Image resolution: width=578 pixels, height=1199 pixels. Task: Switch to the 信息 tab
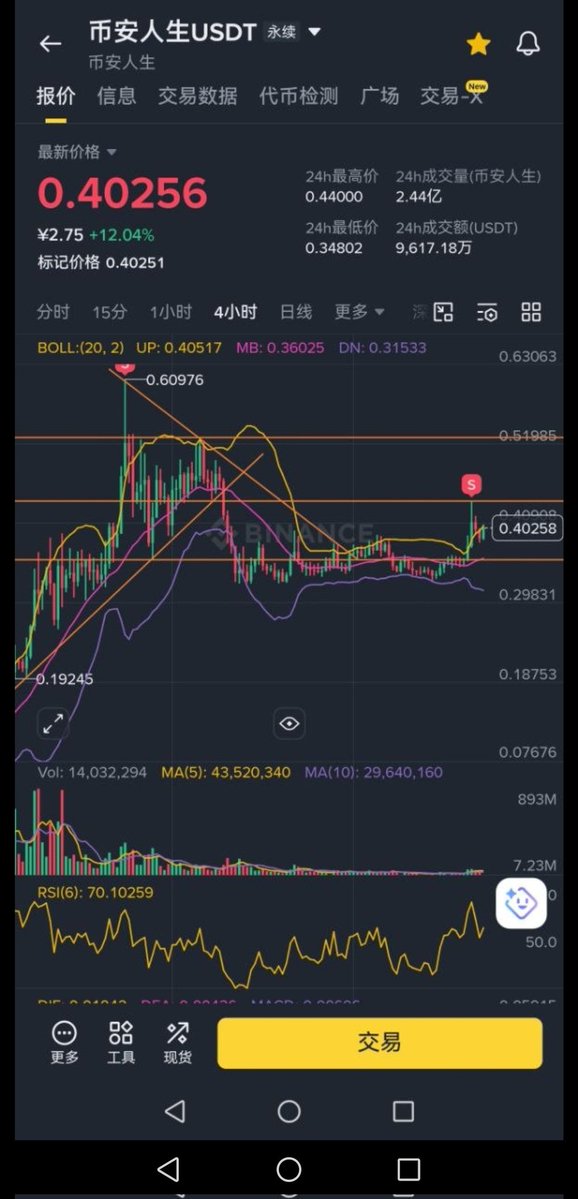coord(116,96)
